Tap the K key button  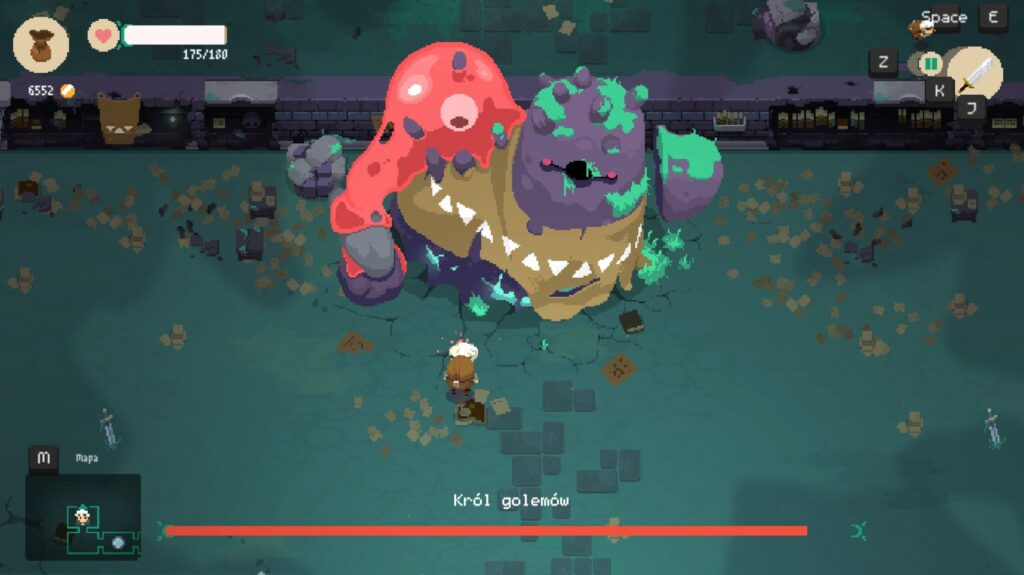click(939, 90)
